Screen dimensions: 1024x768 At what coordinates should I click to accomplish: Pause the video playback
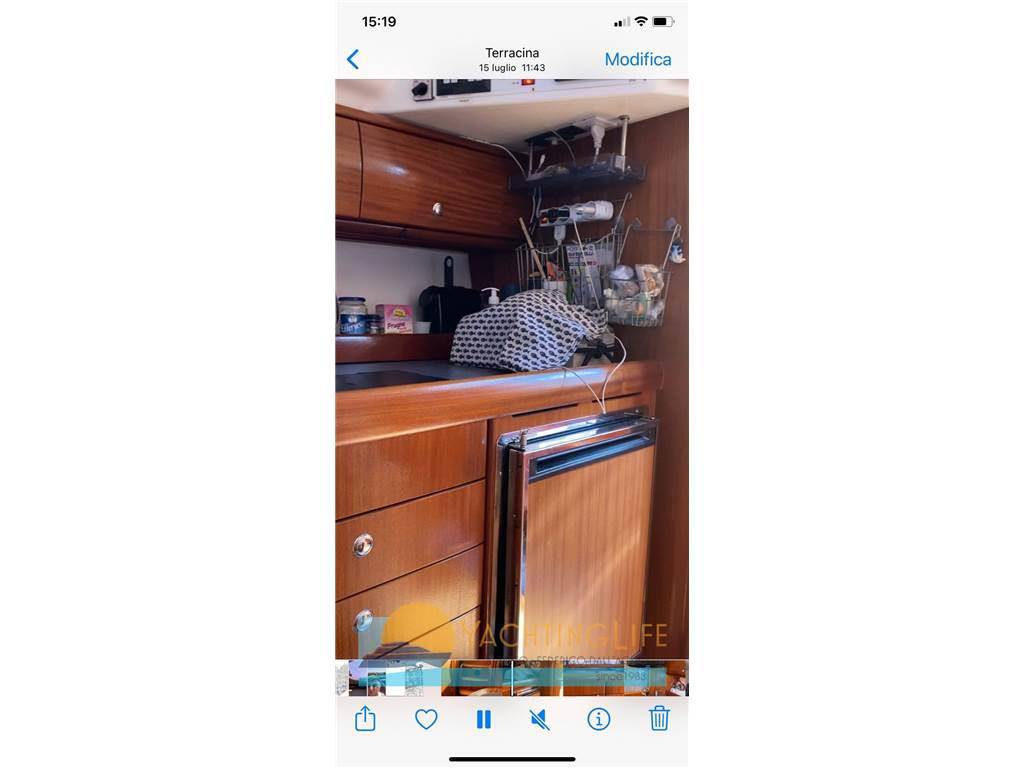point(483,718)
